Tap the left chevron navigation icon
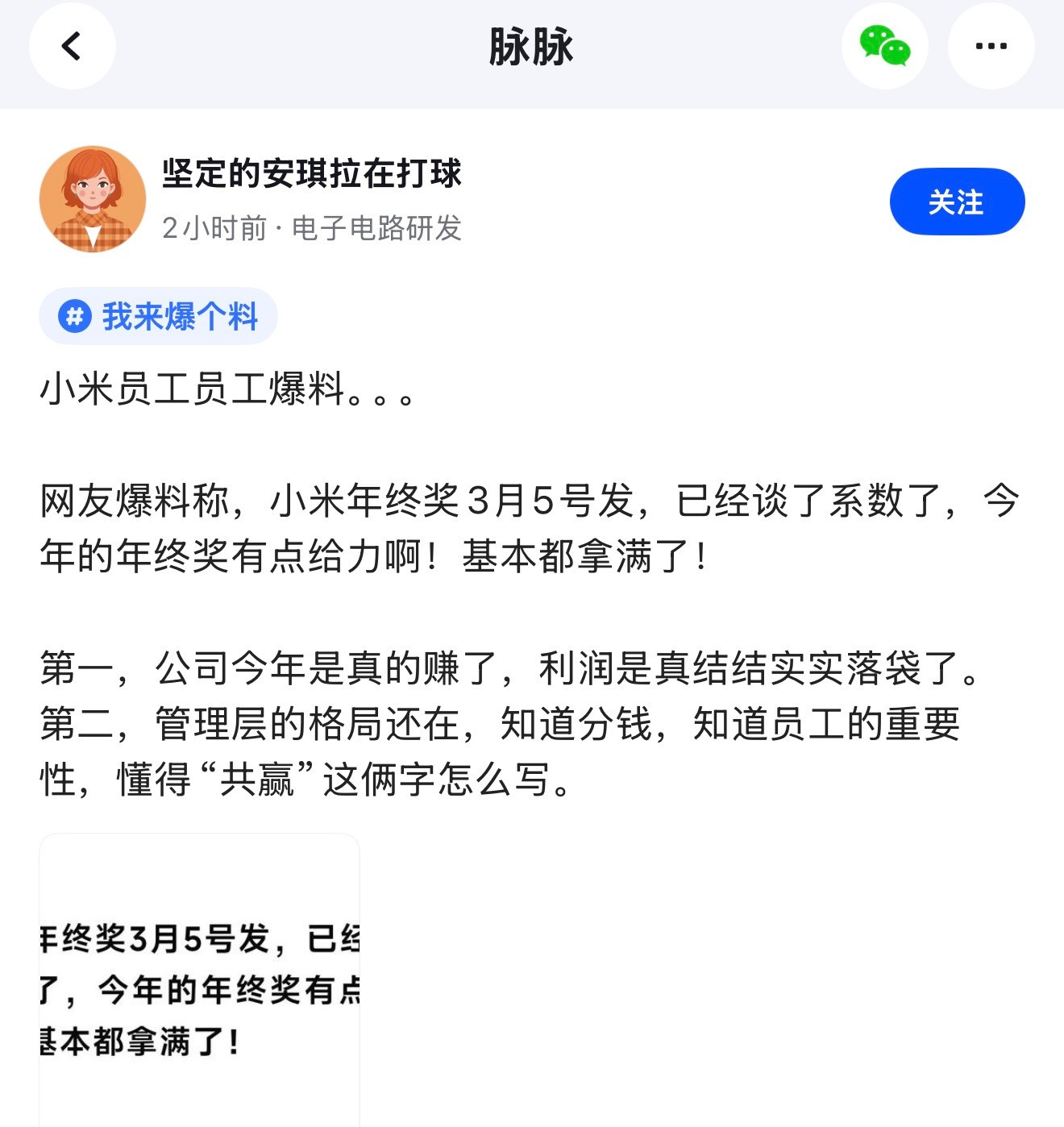This screenshot has width=1064, height=1127. click(72, 46)
